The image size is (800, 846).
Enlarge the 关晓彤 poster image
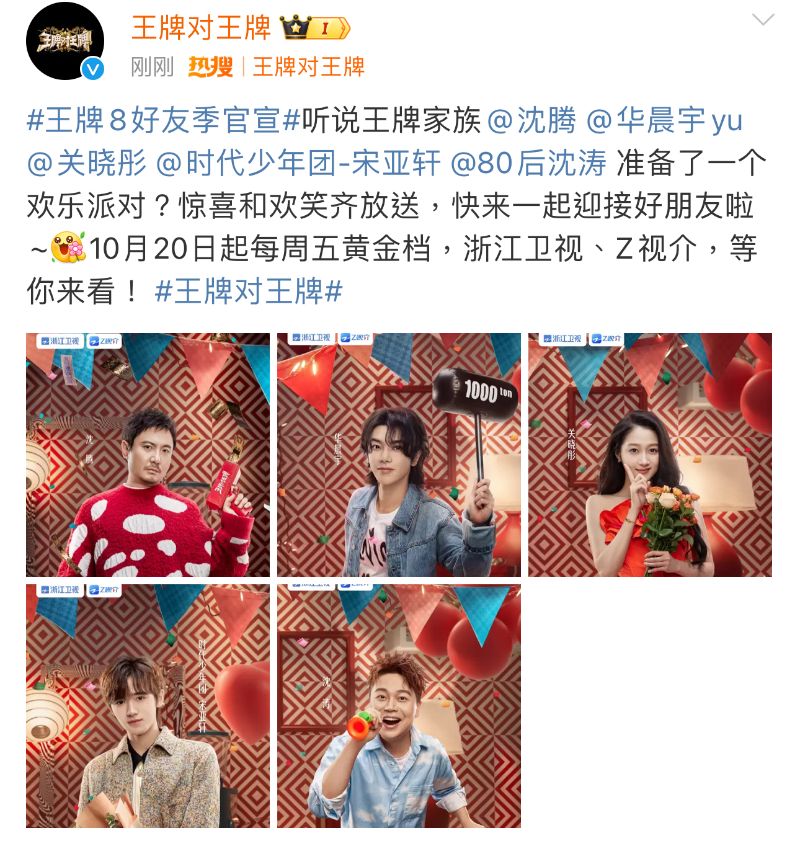(650, 455)
